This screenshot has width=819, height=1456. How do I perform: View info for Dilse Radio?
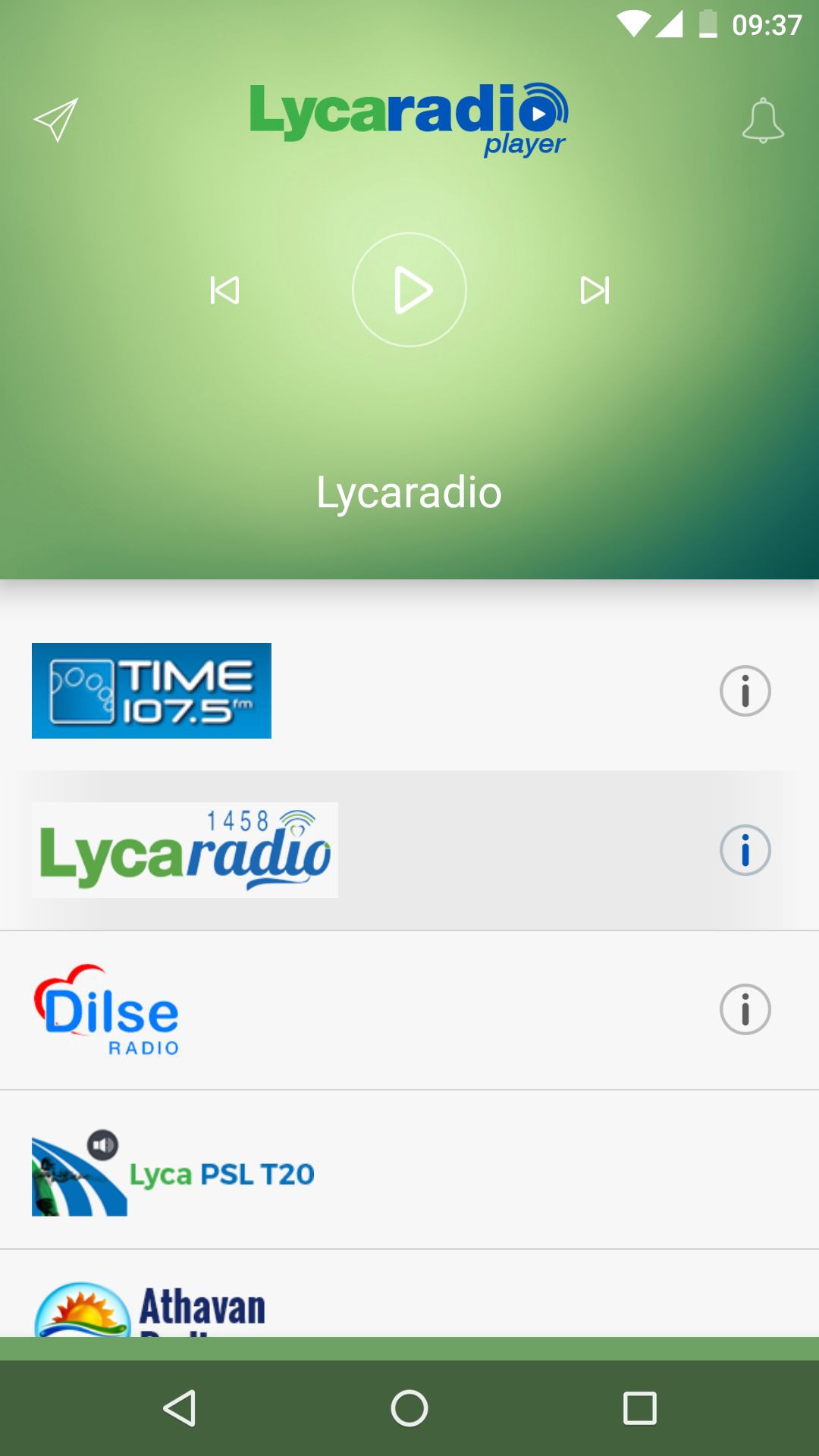pyautogui.click(x=745, y=1010)
